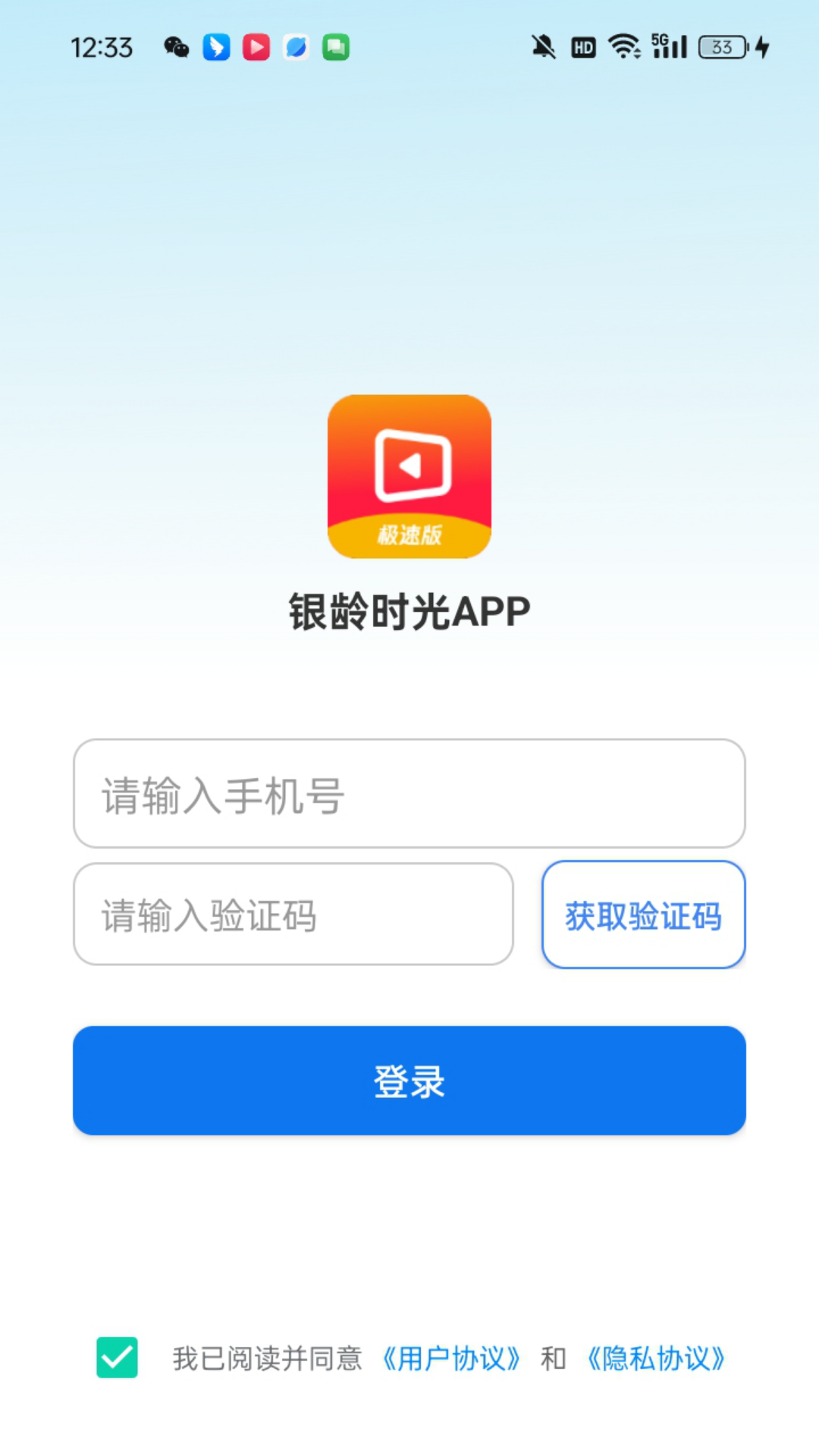Click 获取验证码 to request a code
This screenshot has width=819, height=1456.
coord(643,915)
